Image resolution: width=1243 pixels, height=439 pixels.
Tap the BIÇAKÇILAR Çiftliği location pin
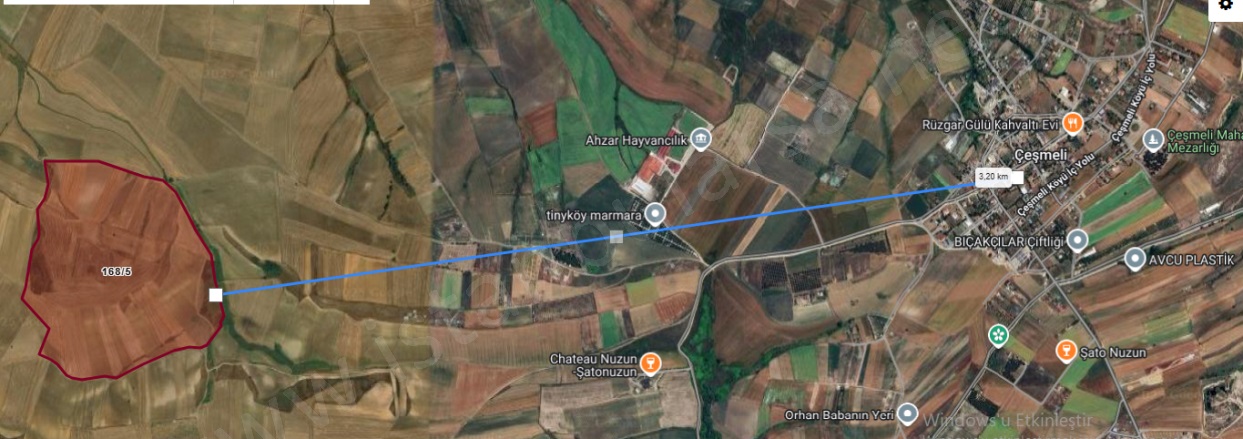[x=1077, y=240]
